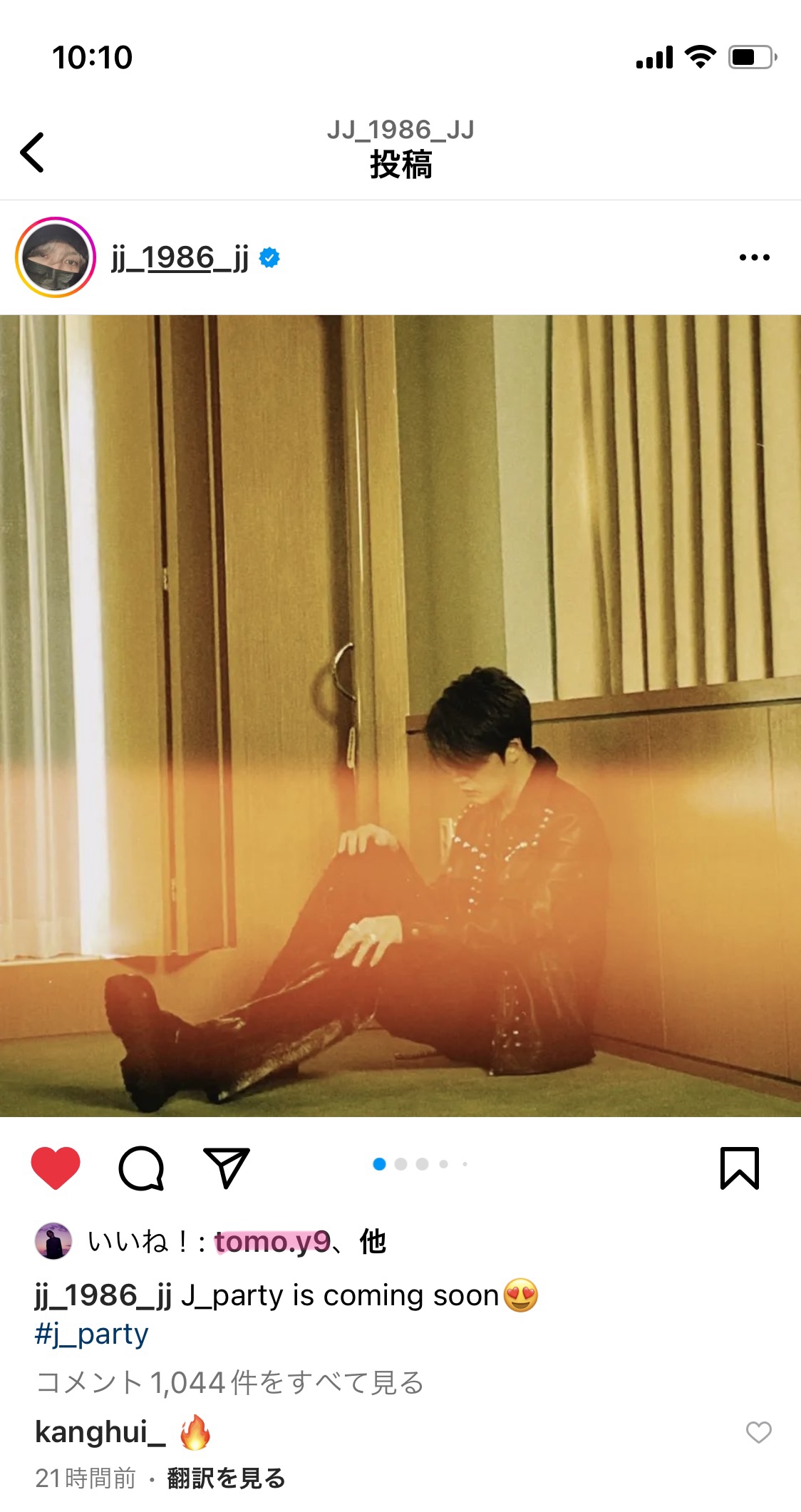The image size is (801, 1512).
Task: Open the #j_party hashtag
Action: [x=91, y=1334]
